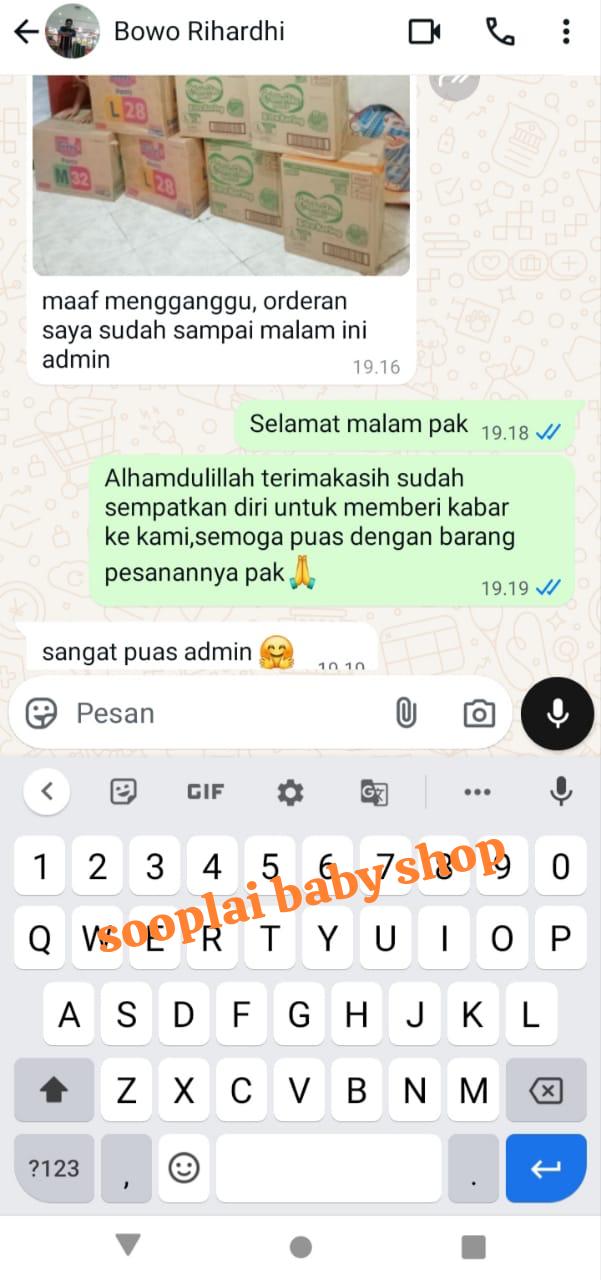
Task: Start a voice call with Bowo Rihardhi
Action: pos(499,32)
